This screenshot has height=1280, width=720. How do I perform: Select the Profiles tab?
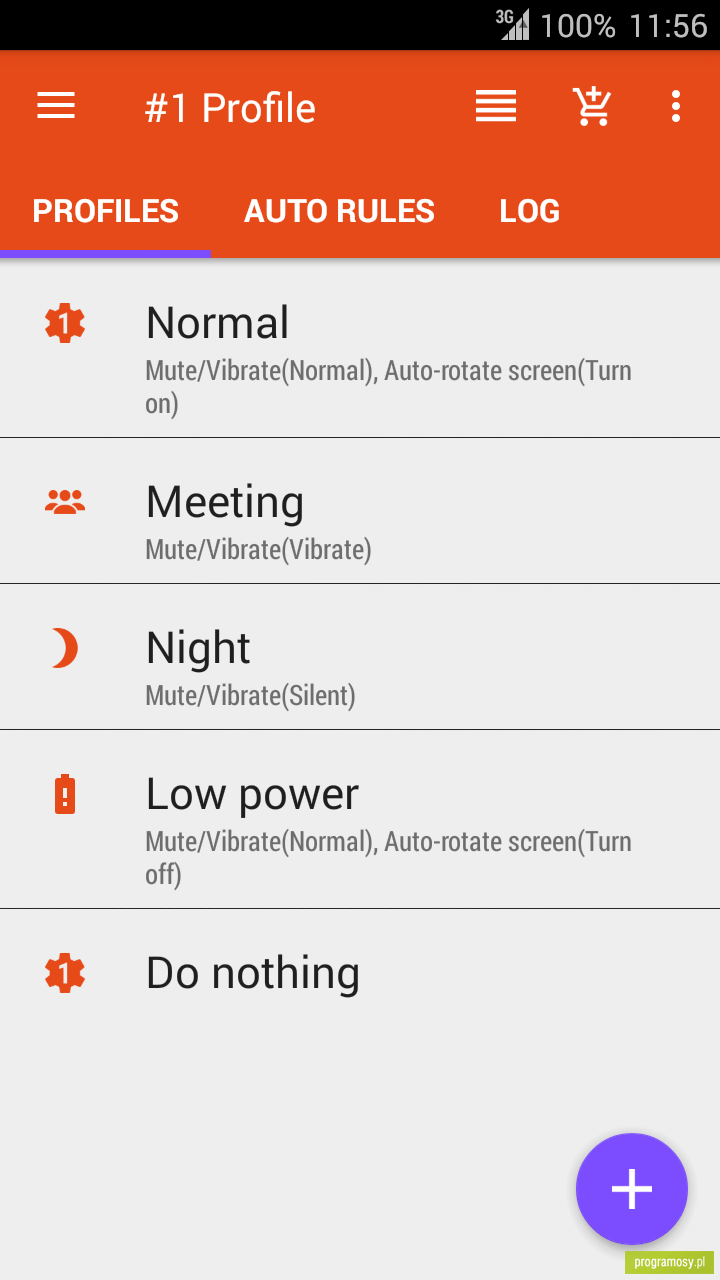tap(106, 211)
